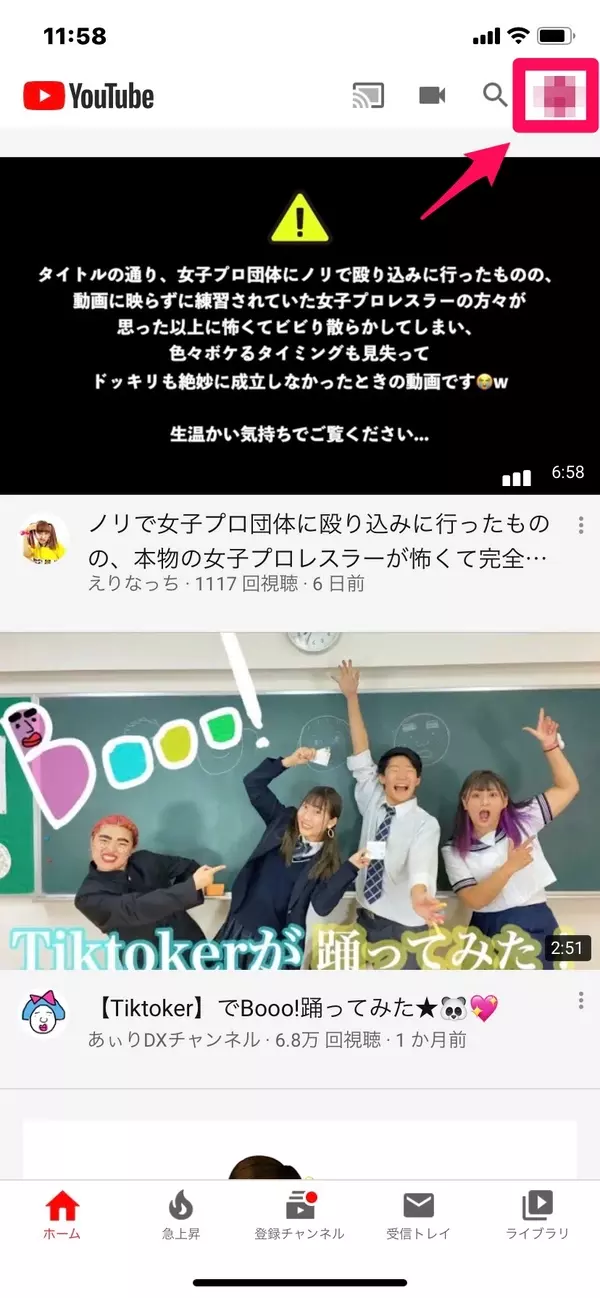Tap the YouTube logo in header
600x1298 pixels.
89,96
